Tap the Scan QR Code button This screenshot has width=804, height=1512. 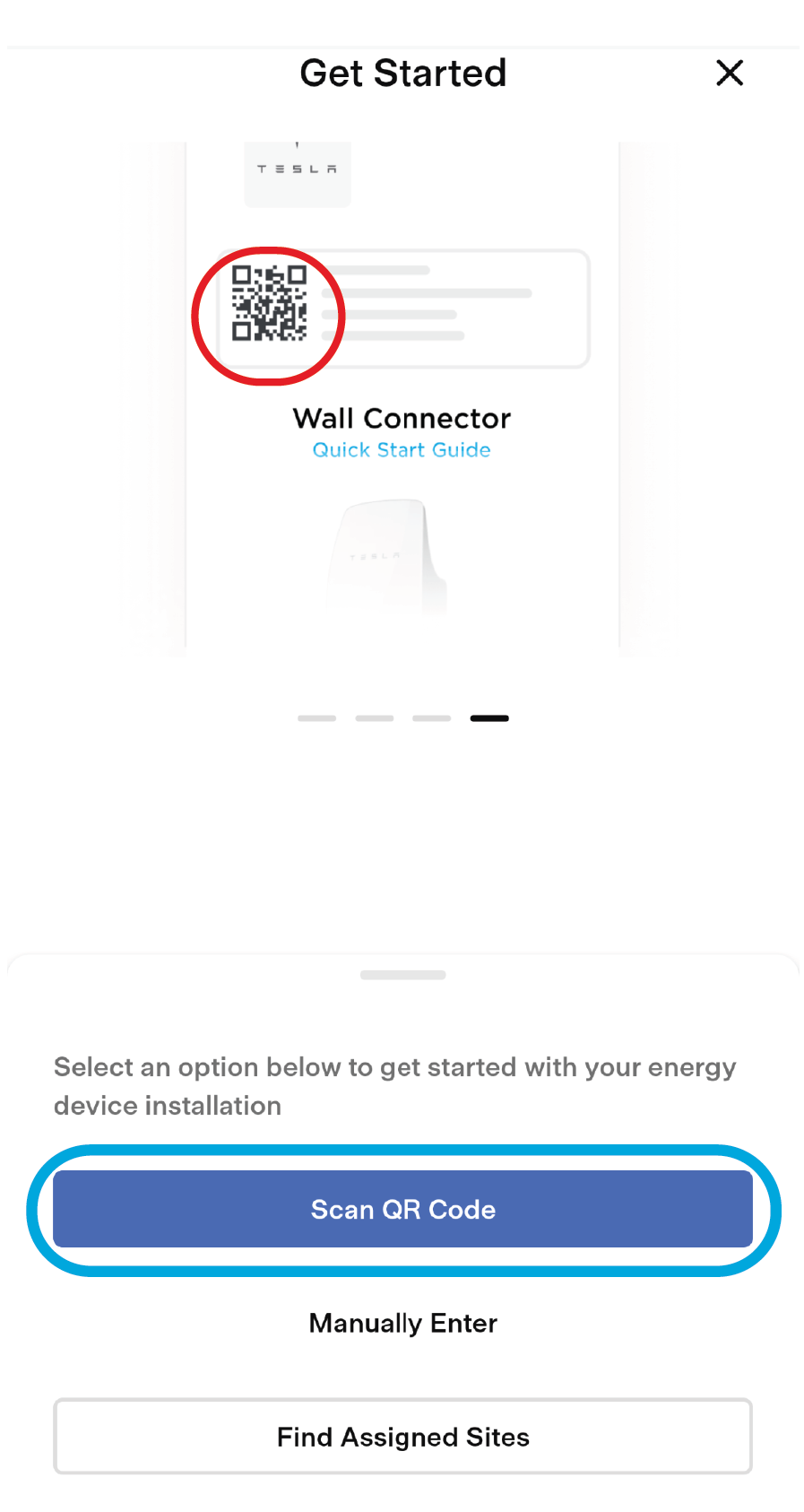point(402,1209)
